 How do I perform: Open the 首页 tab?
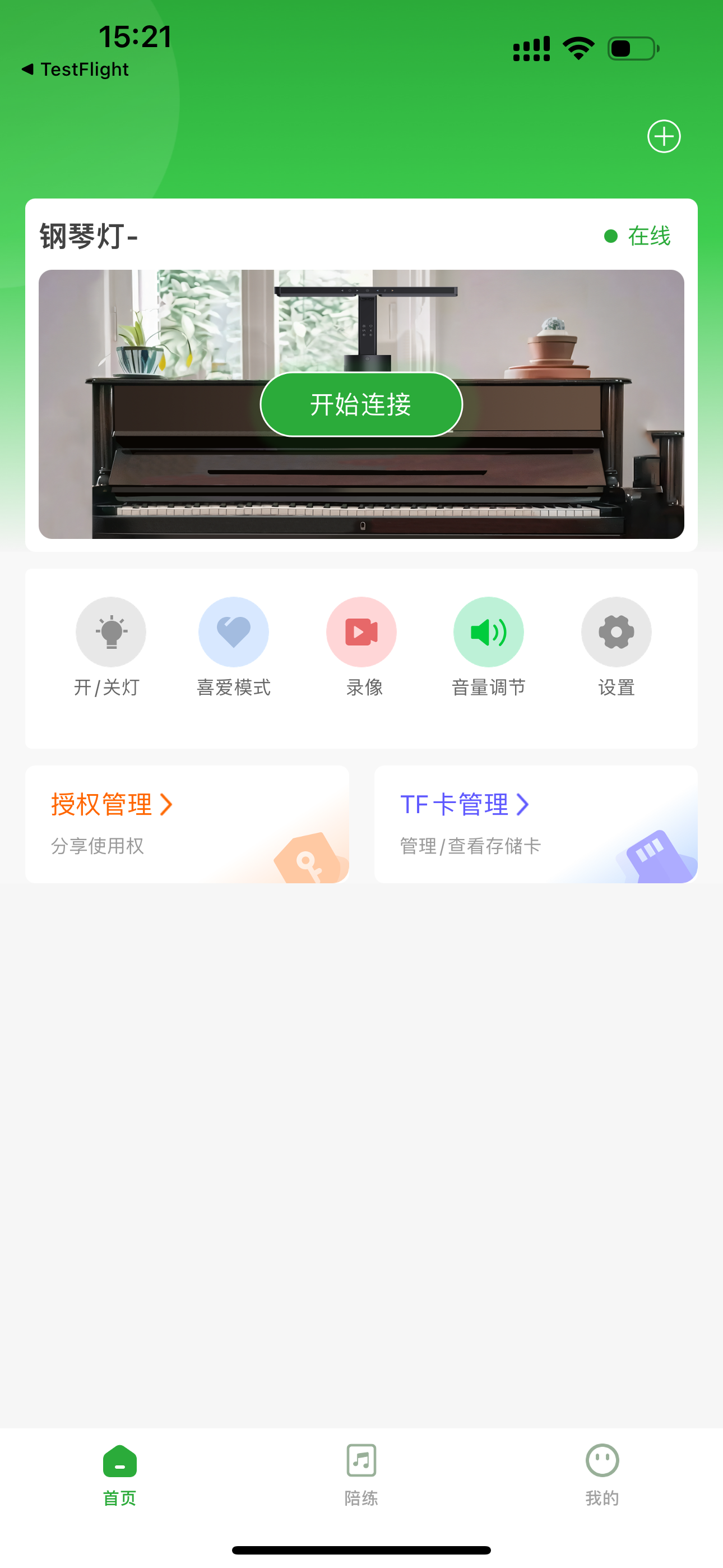click(118, 1473)
